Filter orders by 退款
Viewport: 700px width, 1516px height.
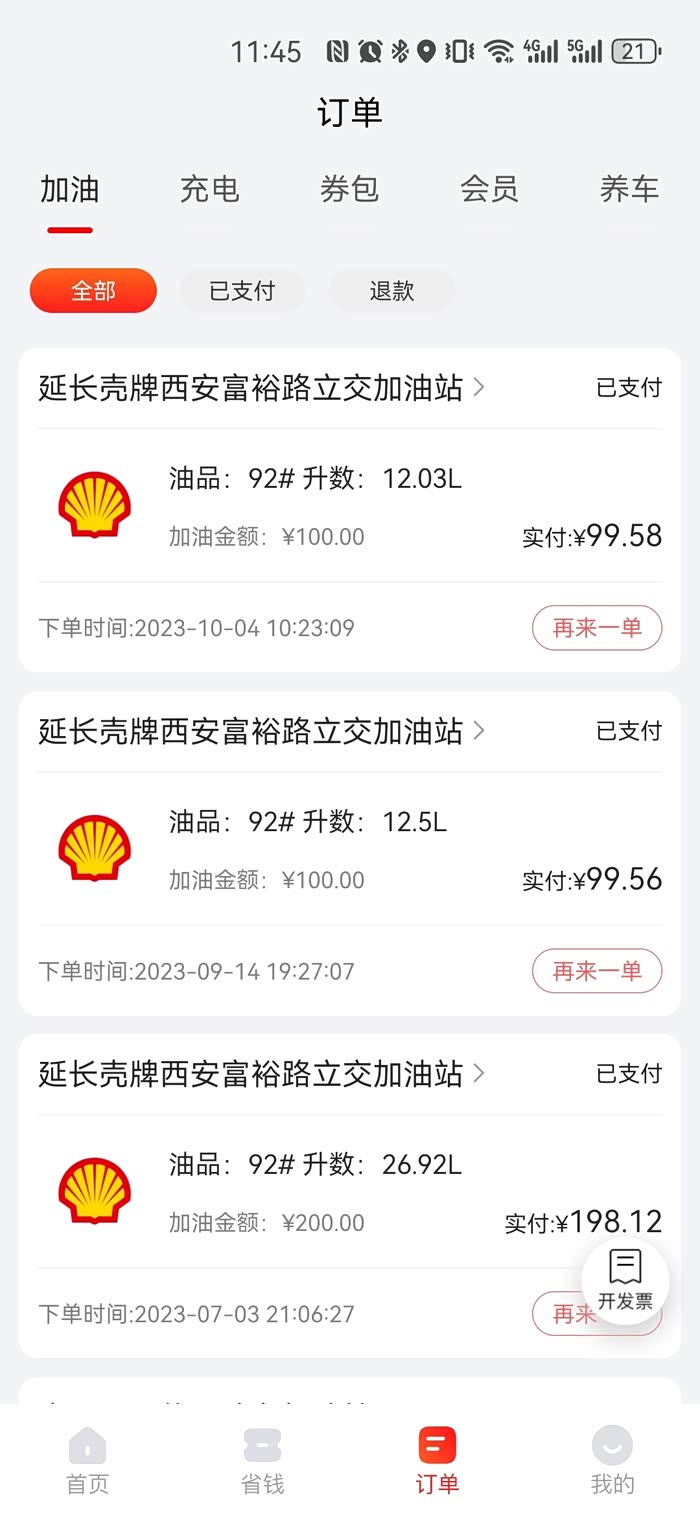point(391,291)
